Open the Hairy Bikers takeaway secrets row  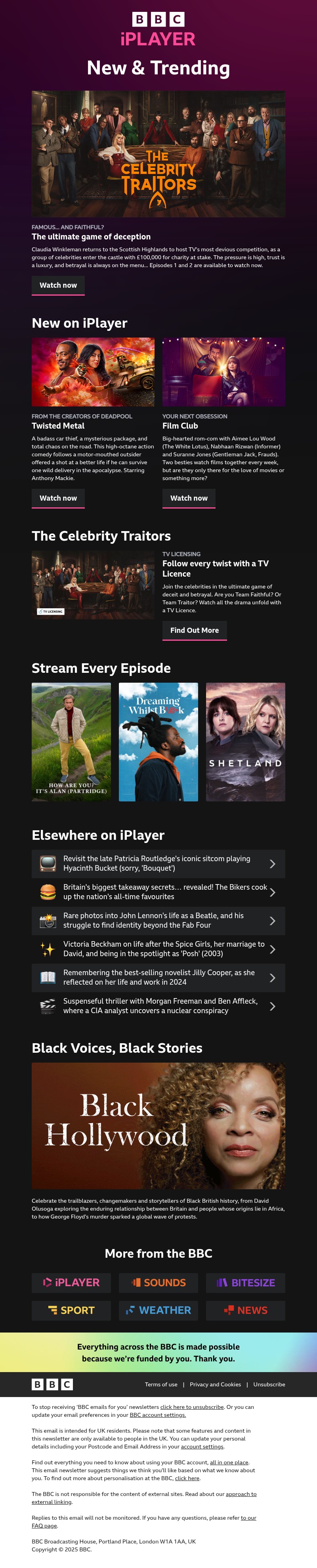(x=158, y=892)
